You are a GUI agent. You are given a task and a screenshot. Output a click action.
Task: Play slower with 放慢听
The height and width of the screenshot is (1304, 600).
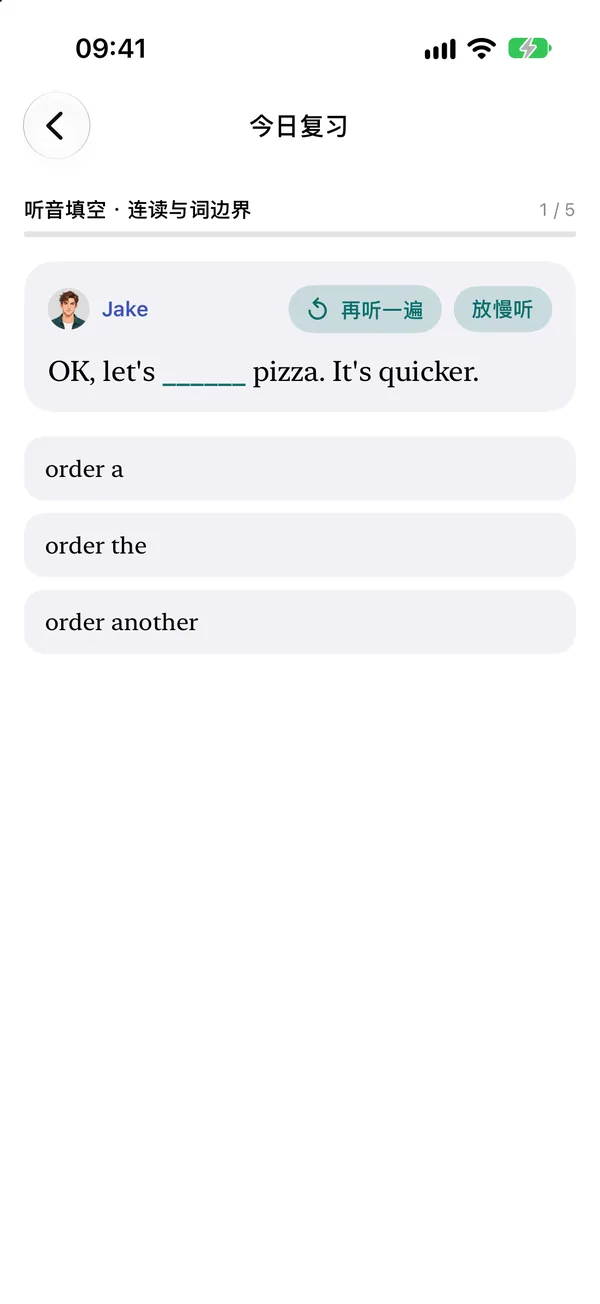tap(503, 309)
